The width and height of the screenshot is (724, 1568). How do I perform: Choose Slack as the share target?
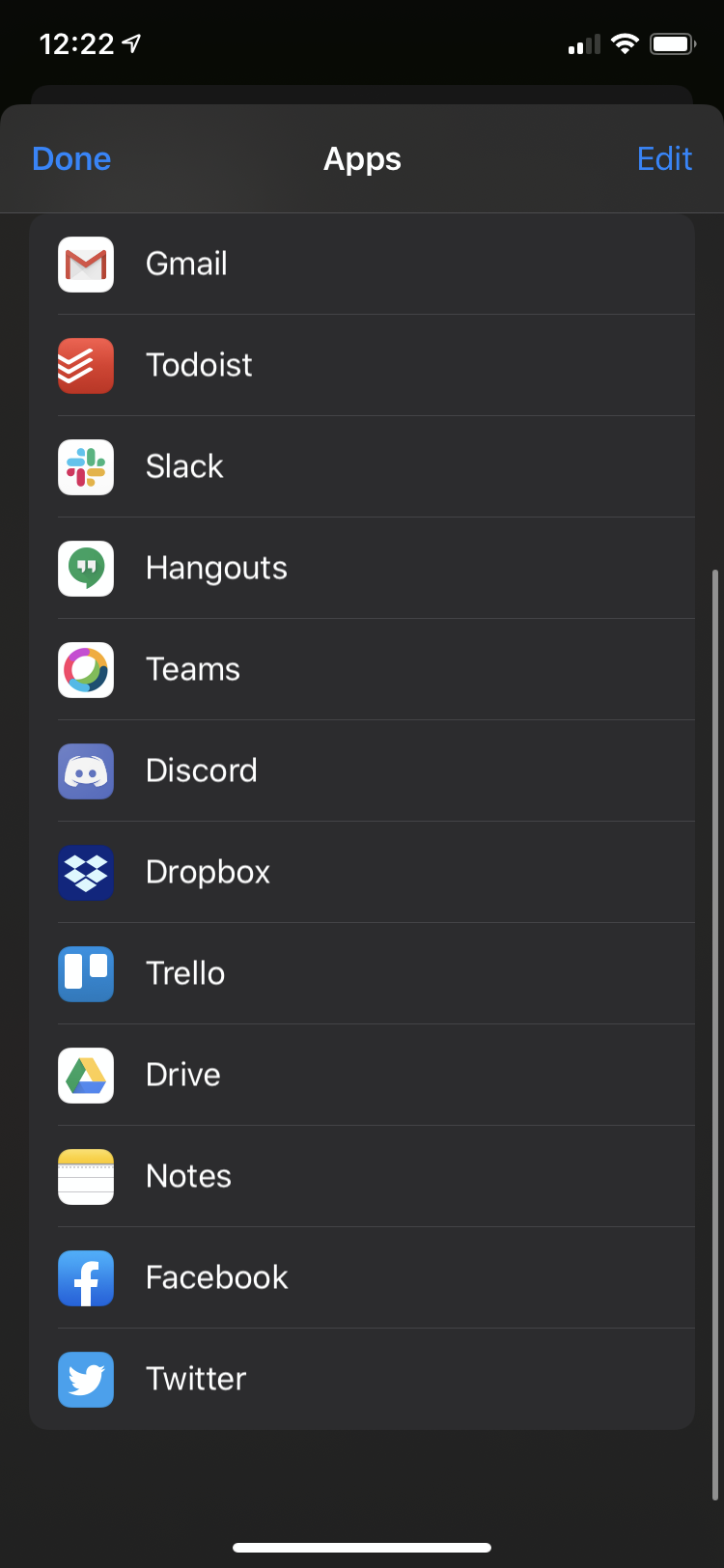click(362, 466)
